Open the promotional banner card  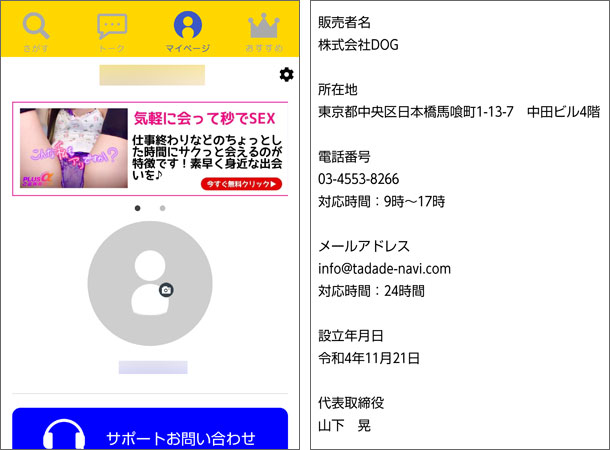tap(150, 148)
